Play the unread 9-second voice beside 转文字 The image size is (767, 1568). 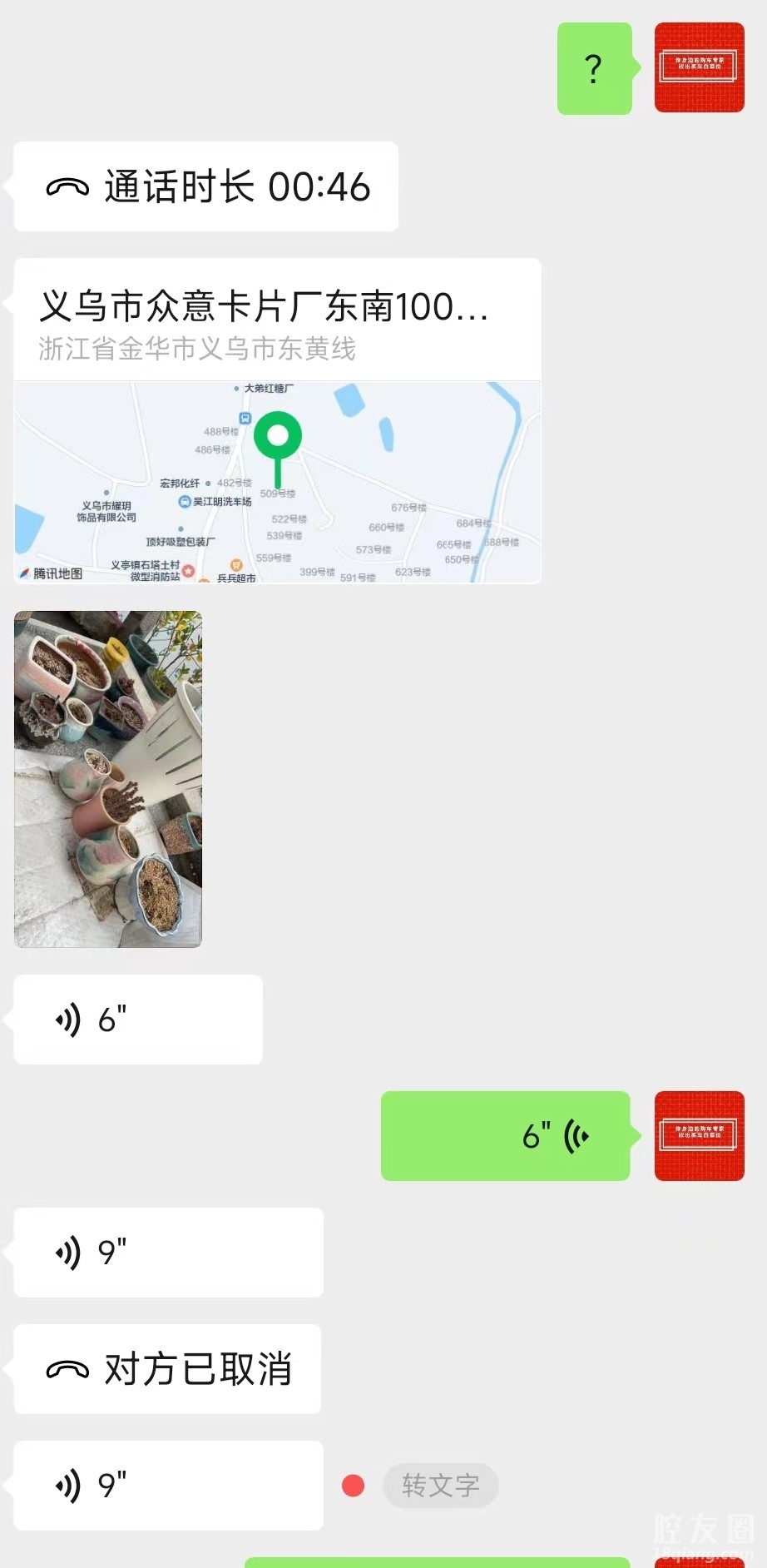tap(168, 1486)
